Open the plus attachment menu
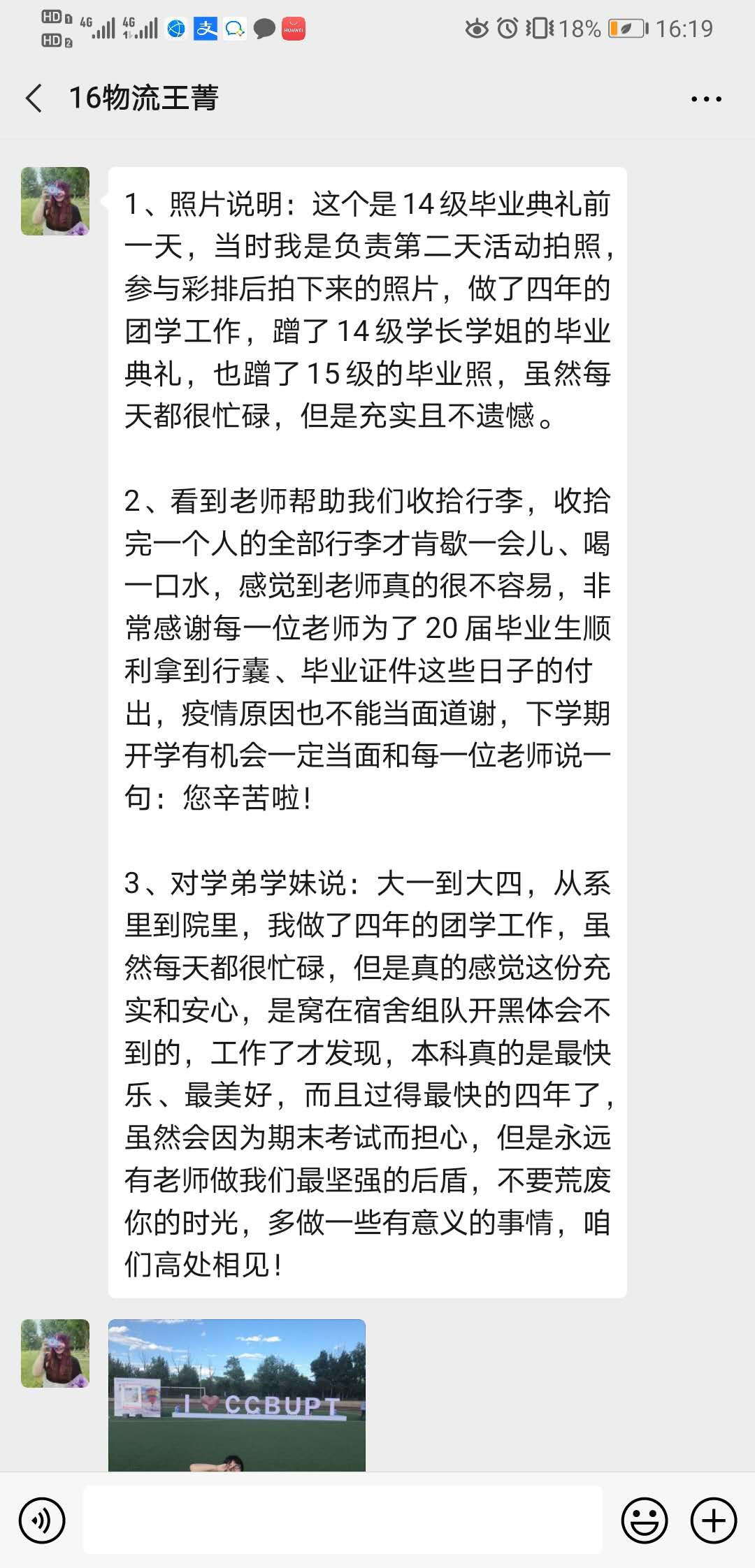The image size is (755, 1568). [x=713, y=1520]
